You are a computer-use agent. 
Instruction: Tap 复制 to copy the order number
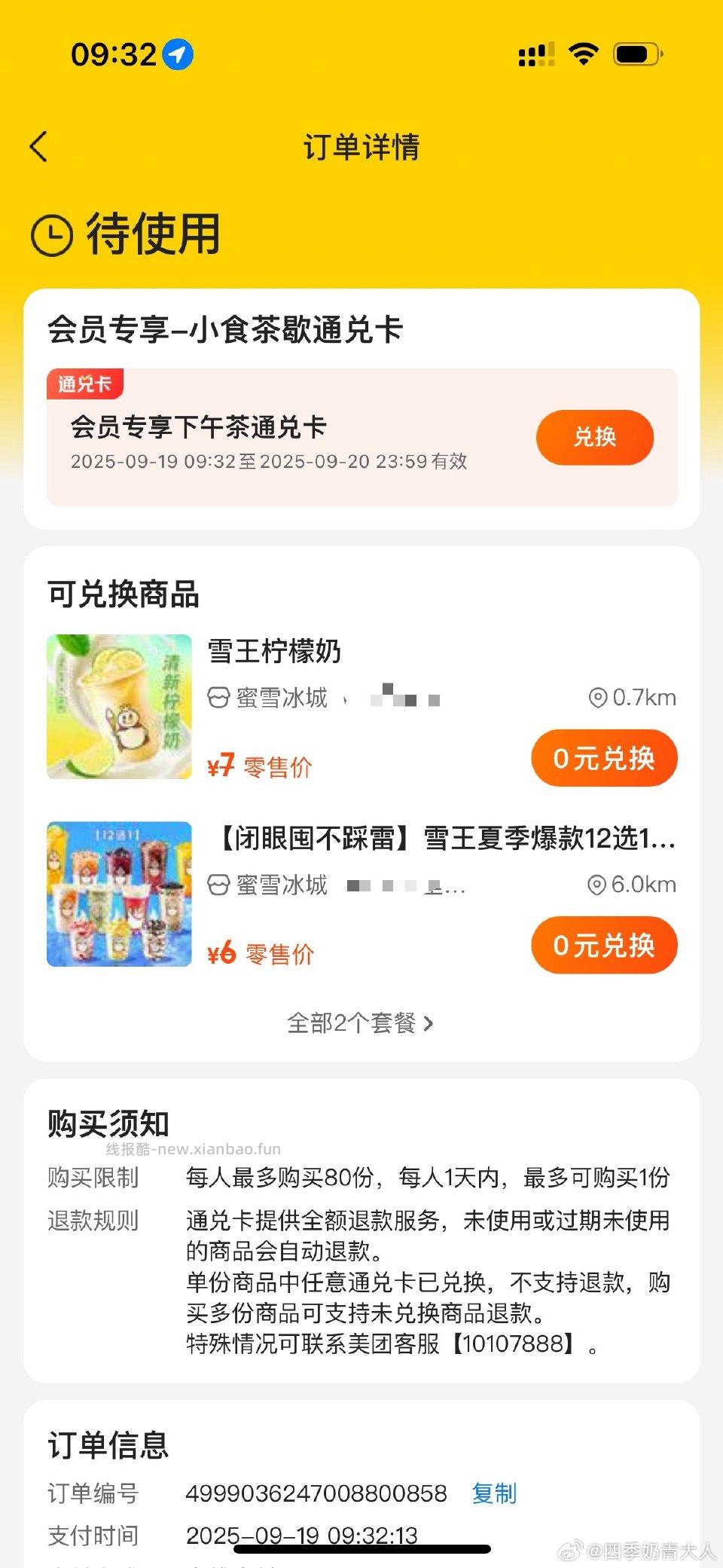point(493,1493)
